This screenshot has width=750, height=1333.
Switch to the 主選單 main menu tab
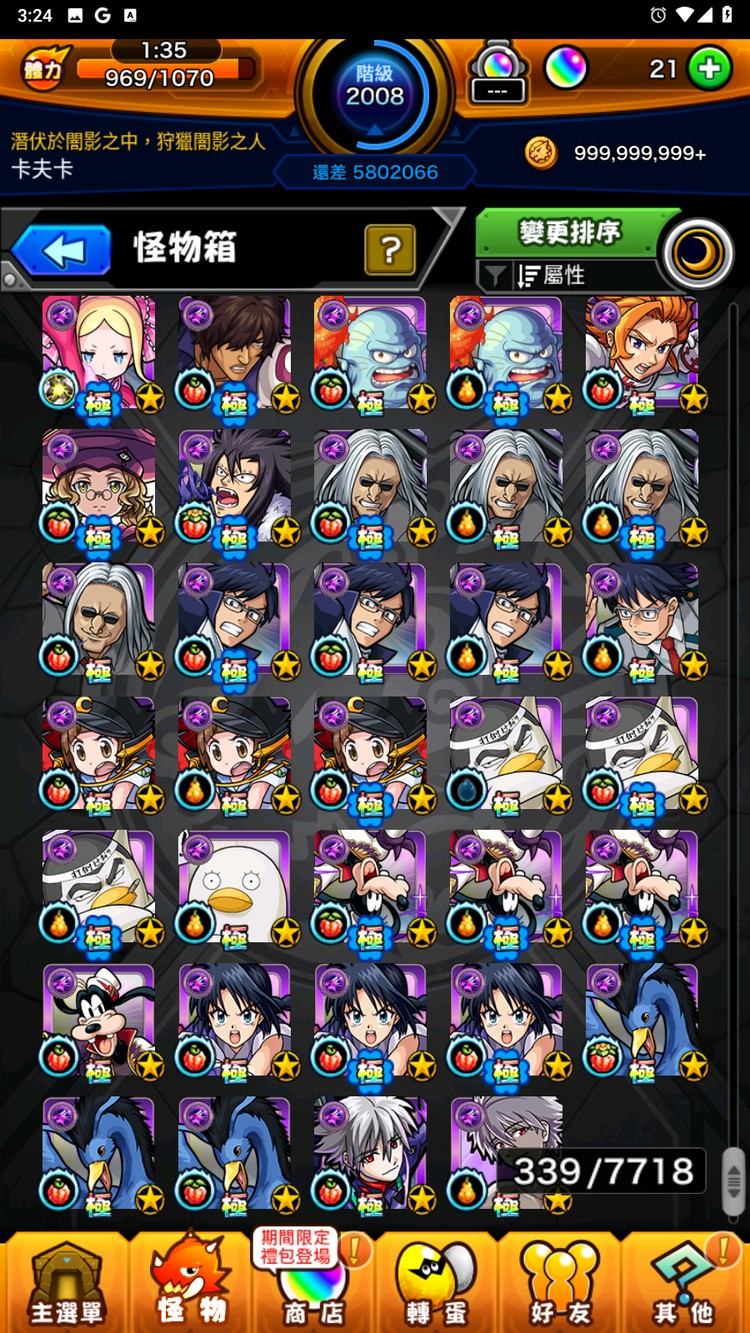[65, 1285]
